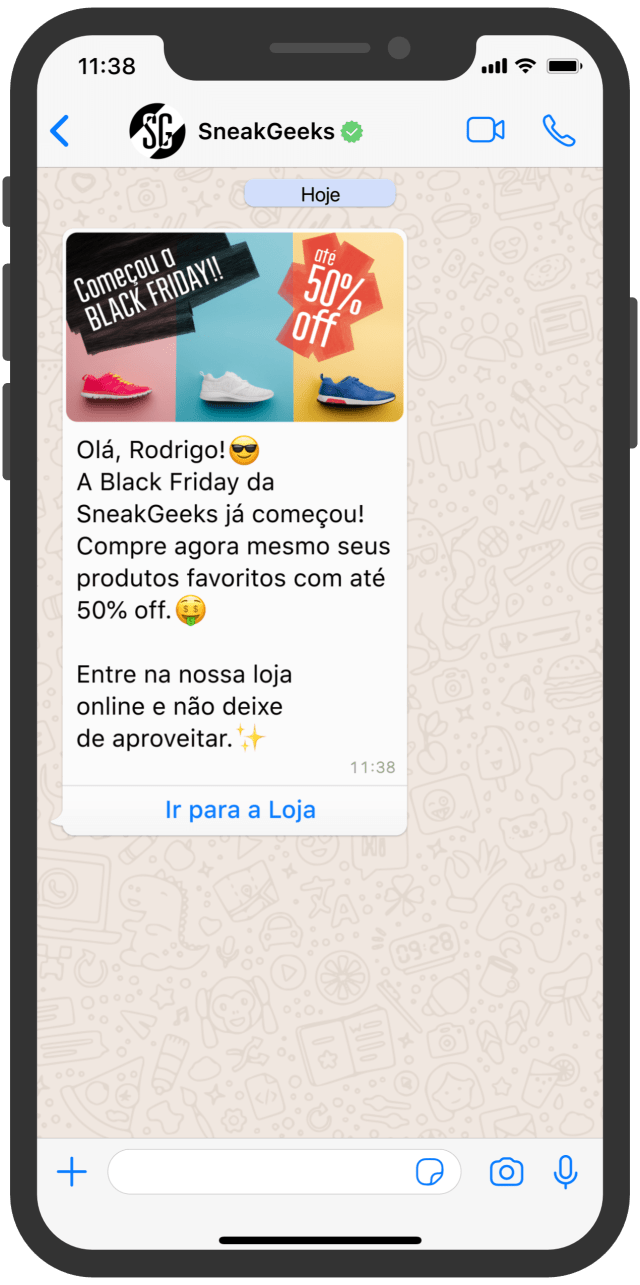Go back to the chat list
This screenshot has width=640, height=1285.
click(60, 131)
